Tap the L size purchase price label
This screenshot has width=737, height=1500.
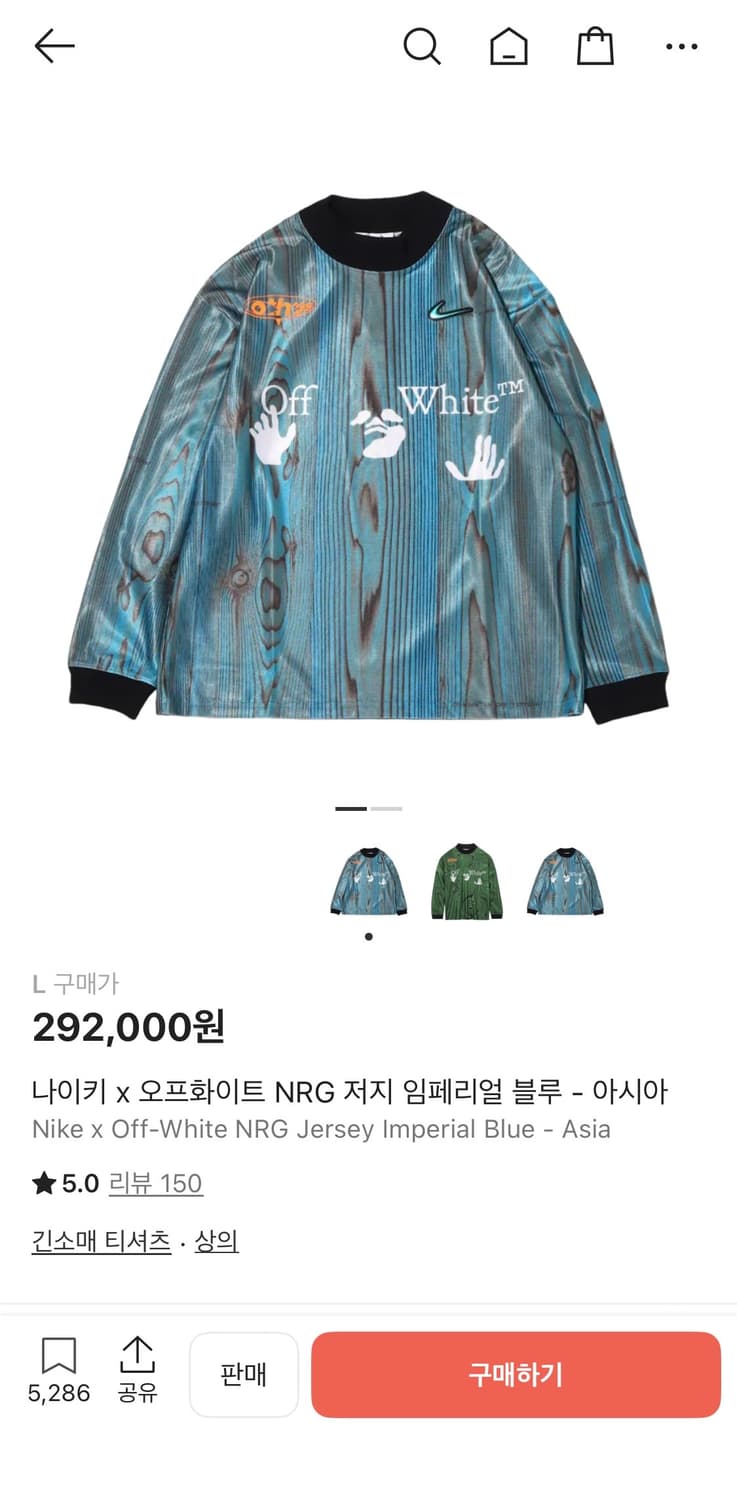pos(75,984)
